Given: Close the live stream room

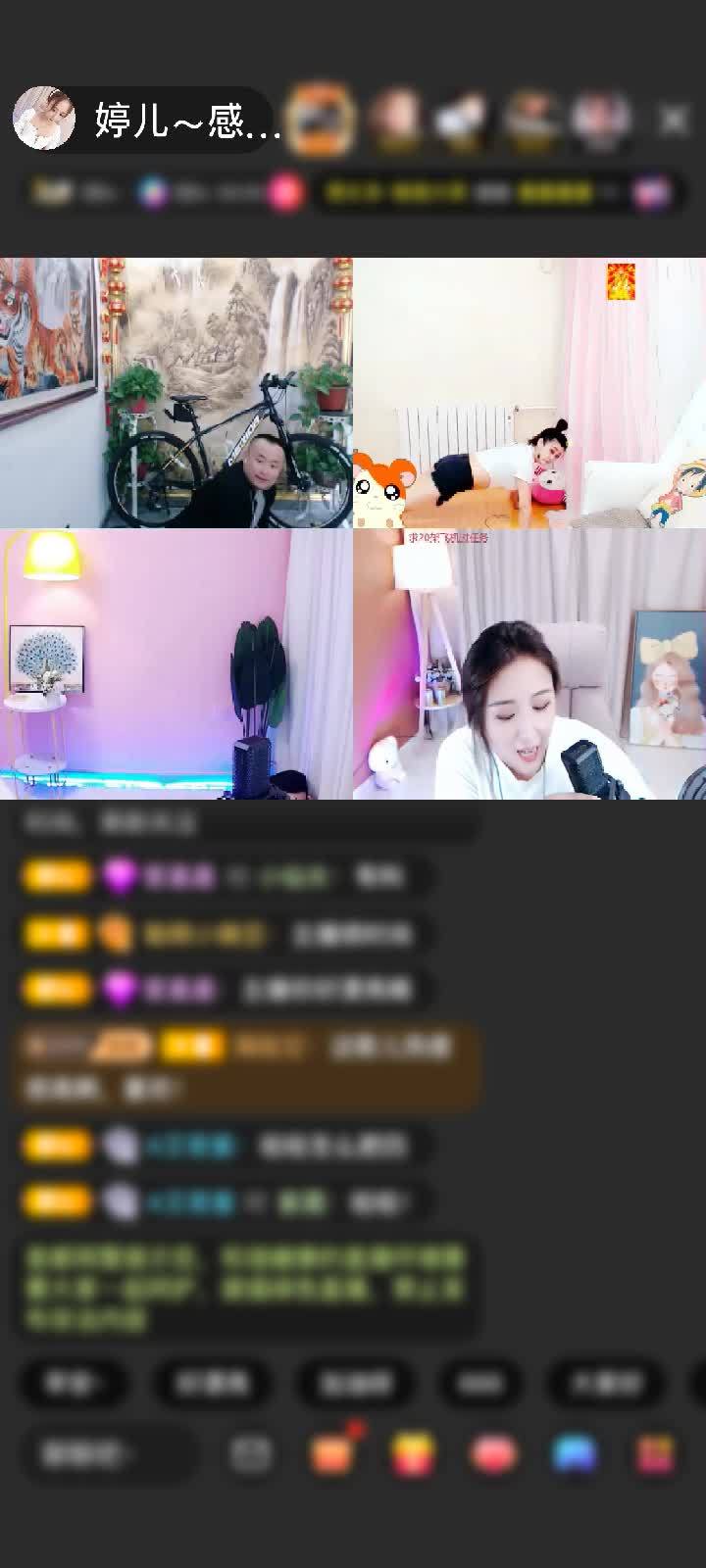Looking at the screenshot, I should pyautogui.click(x=674, y=120).
